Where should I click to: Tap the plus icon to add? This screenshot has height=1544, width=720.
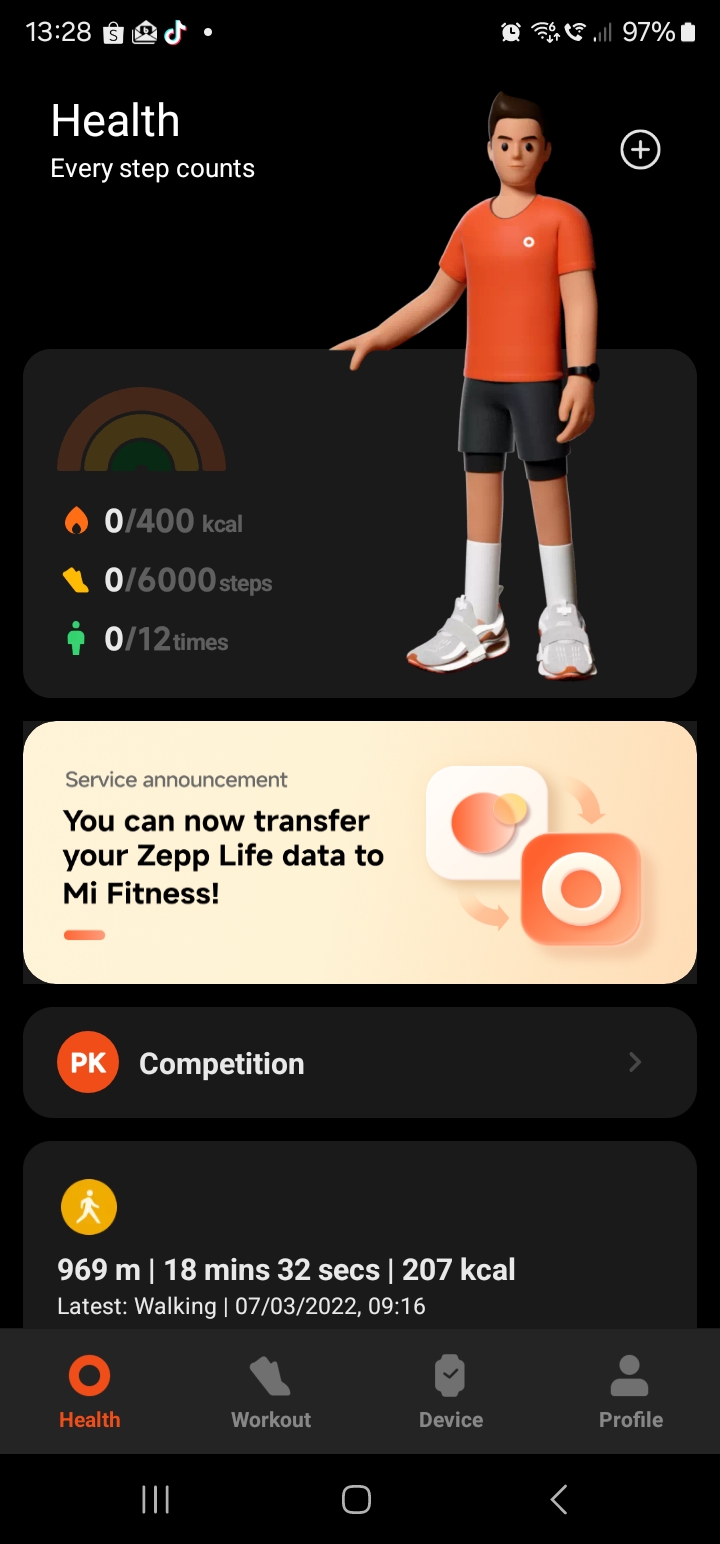click(x=640, y=150)
